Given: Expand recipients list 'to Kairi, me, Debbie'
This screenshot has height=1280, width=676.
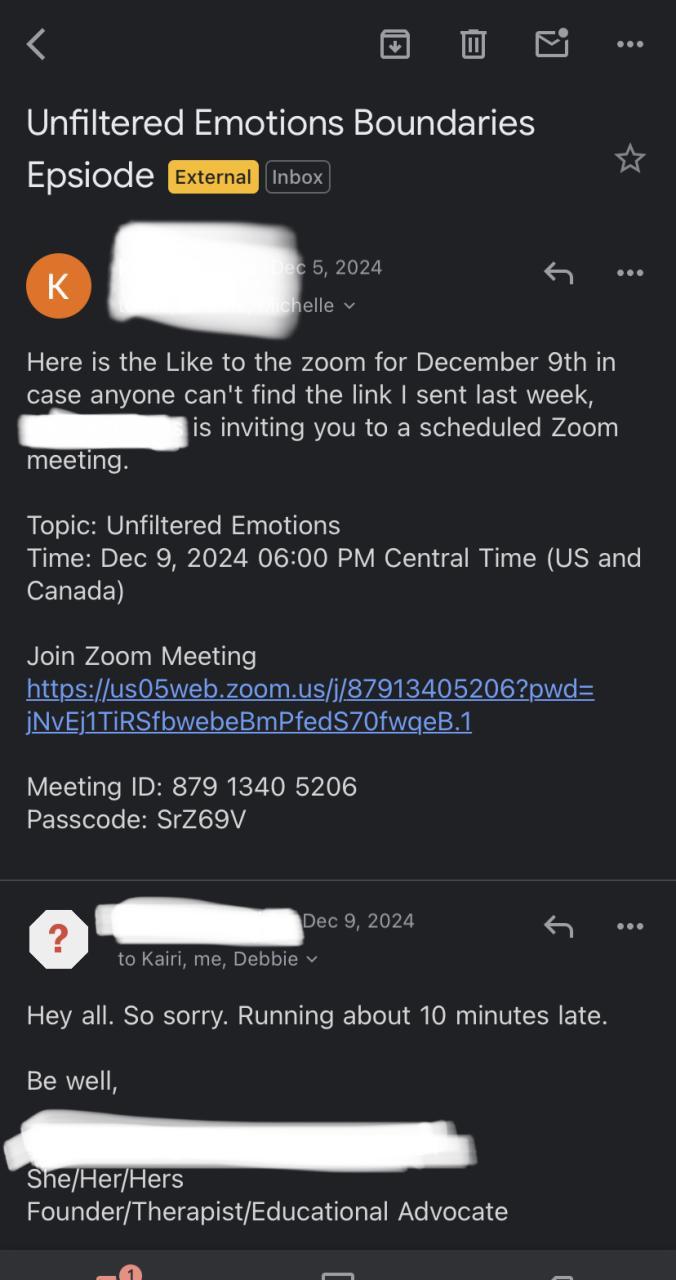Looking at the screenshot, I should coord(217,959).
